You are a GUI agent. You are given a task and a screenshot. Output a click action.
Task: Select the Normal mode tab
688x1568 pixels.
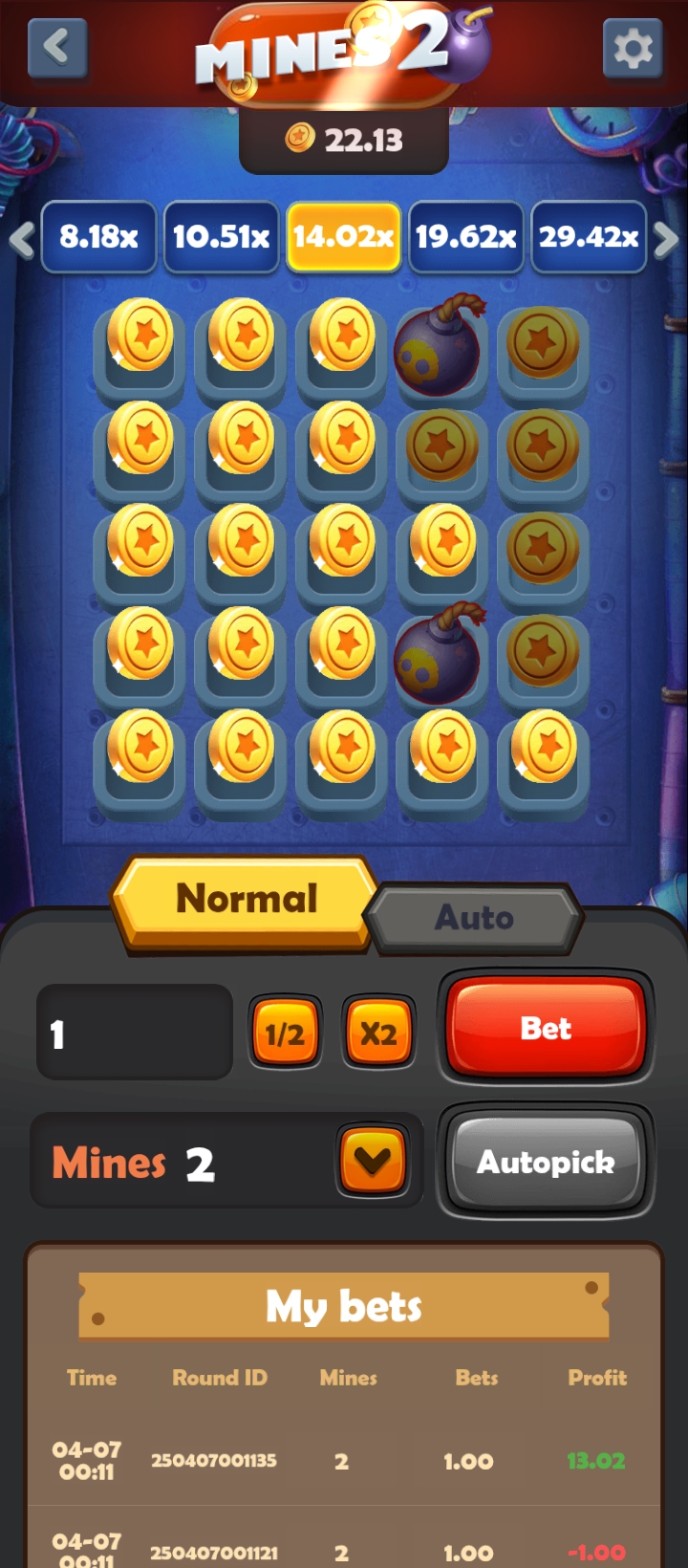point(247,900)
